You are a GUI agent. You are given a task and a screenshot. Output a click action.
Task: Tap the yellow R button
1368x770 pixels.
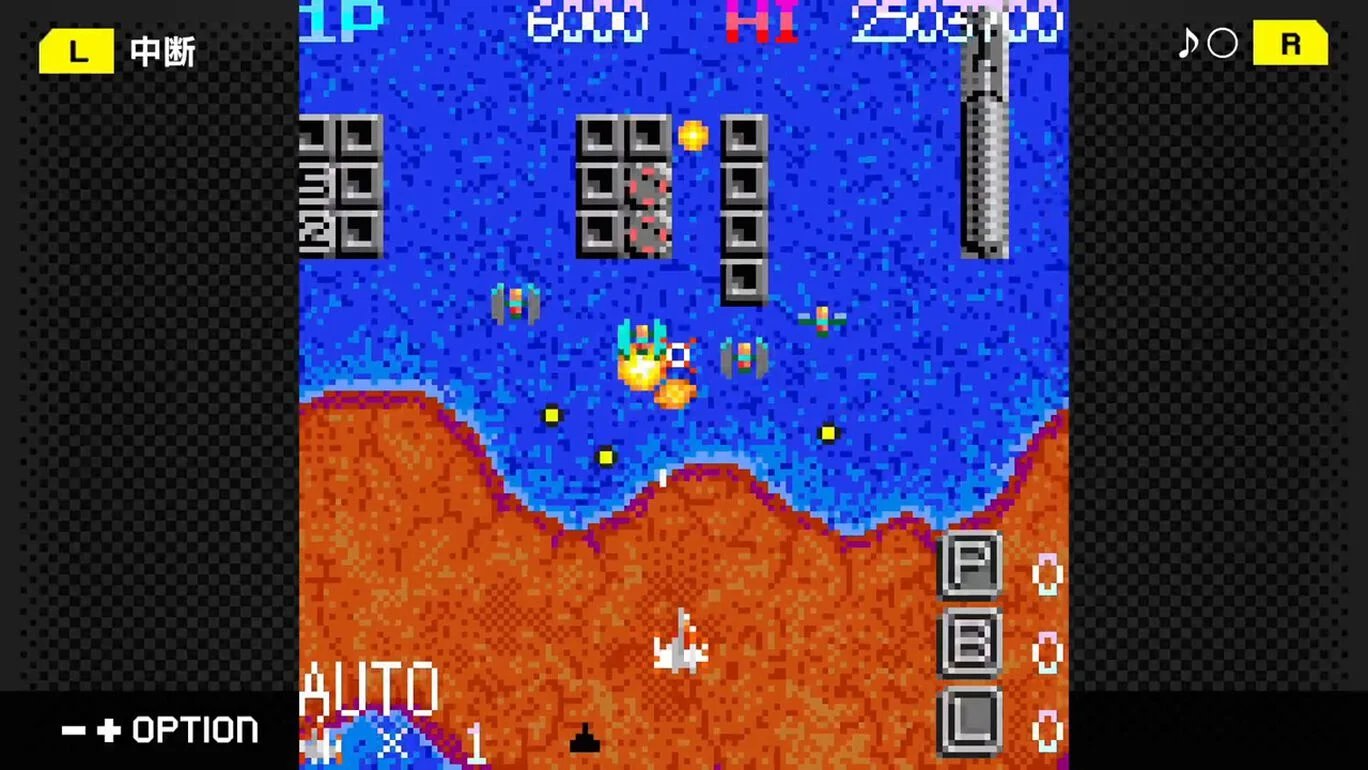[x=1290, y=44]
